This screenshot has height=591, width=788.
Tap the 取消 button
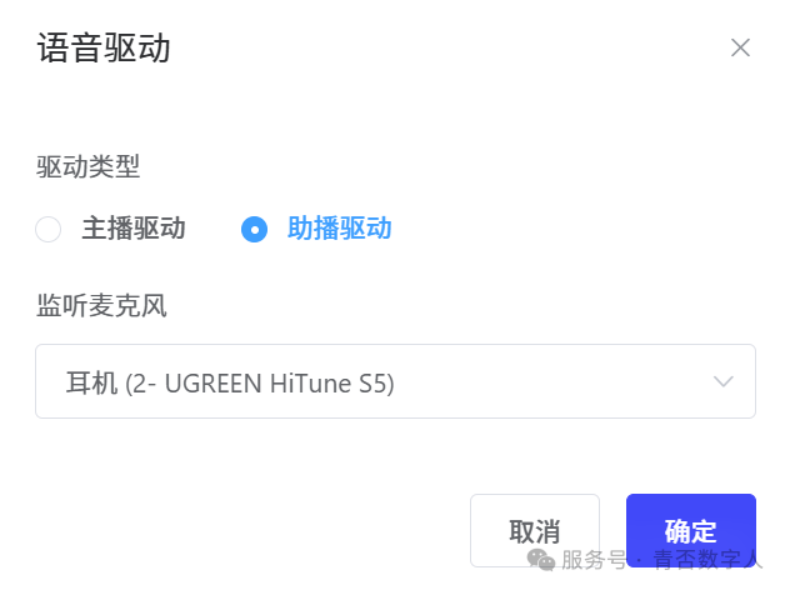pos(534,529)
